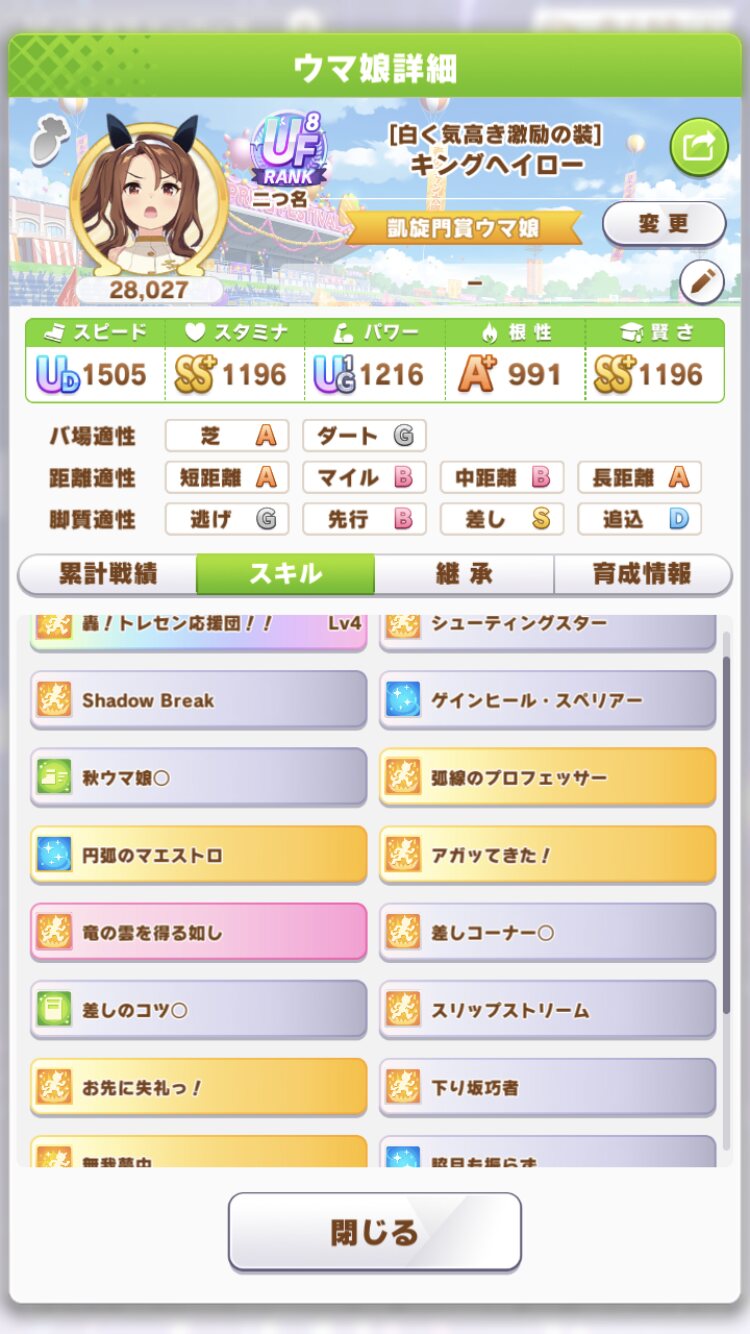The image size is (750, 1334).
Task: Open the 下り坂巧者 skill
Action: tap(547, 1087)
